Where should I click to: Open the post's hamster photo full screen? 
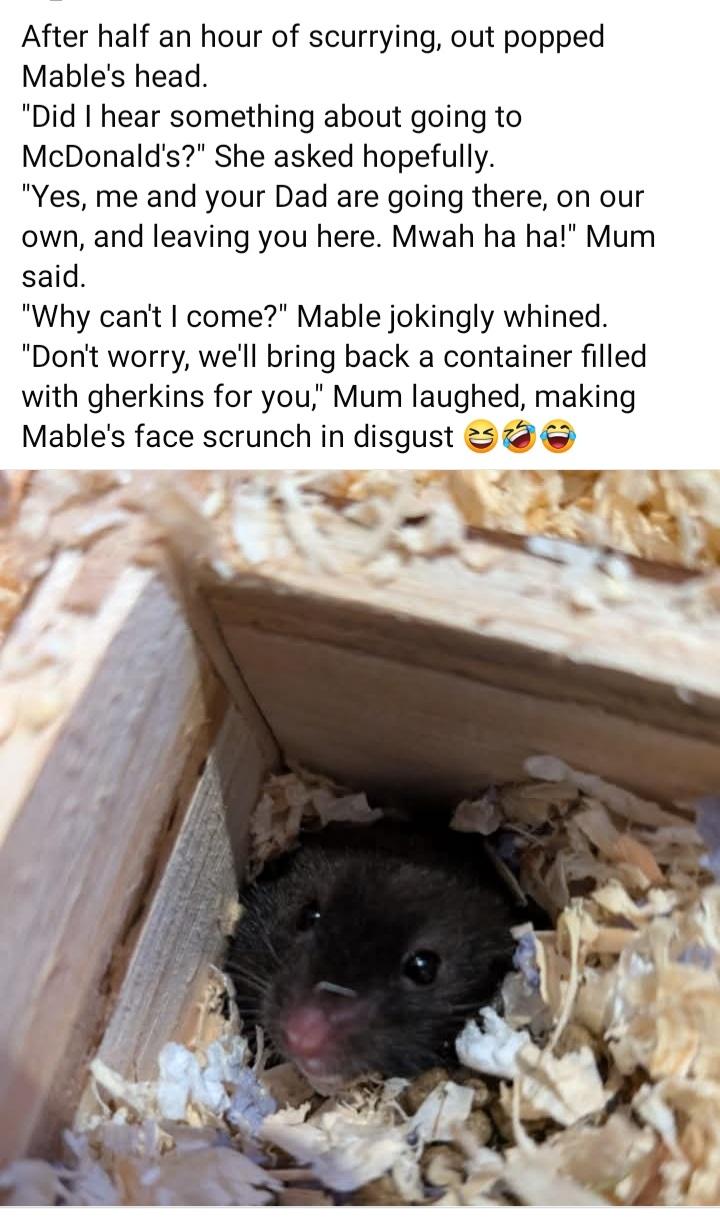(x=360, y=838)
